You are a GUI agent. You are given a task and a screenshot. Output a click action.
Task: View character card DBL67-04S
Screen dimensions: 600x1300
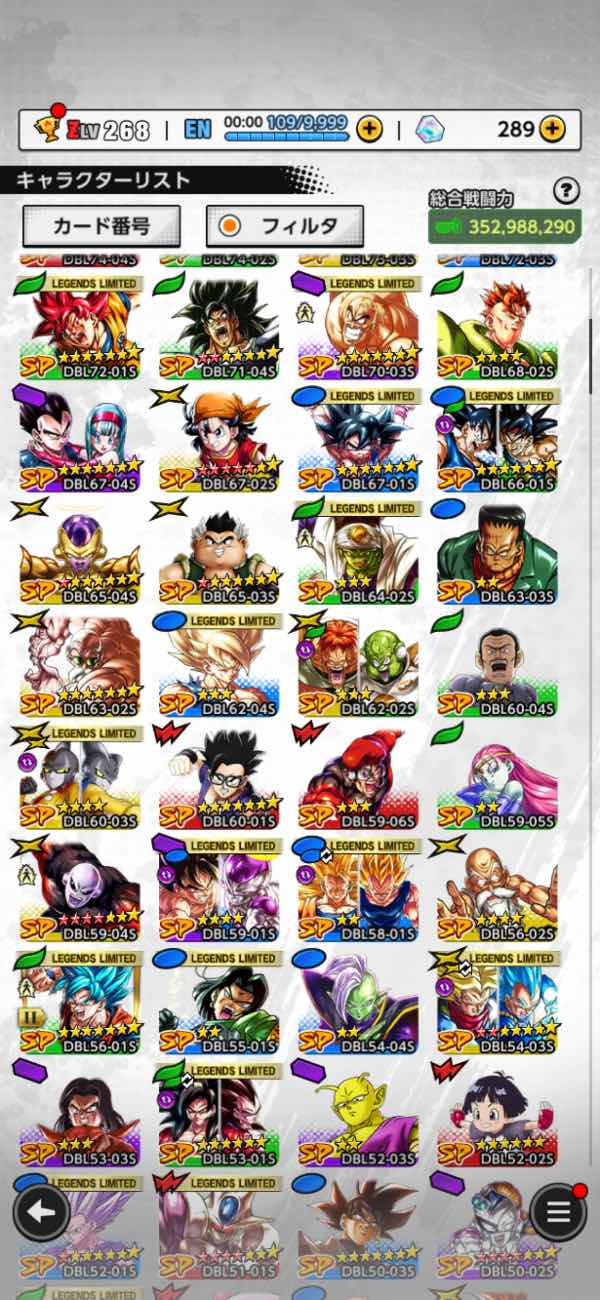pos(79,438)
